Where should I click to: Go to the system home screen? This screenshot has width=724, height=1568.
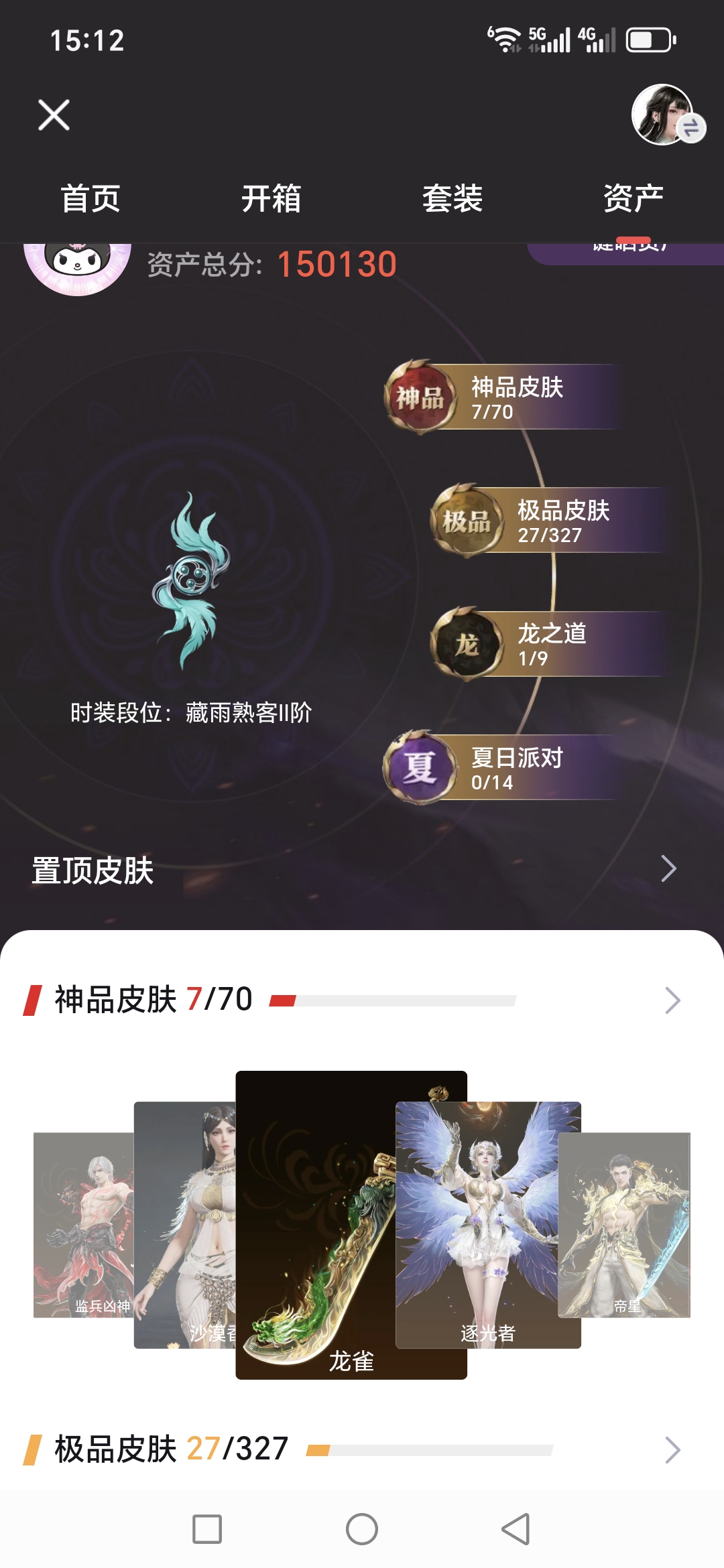[x=362, y=1529]
